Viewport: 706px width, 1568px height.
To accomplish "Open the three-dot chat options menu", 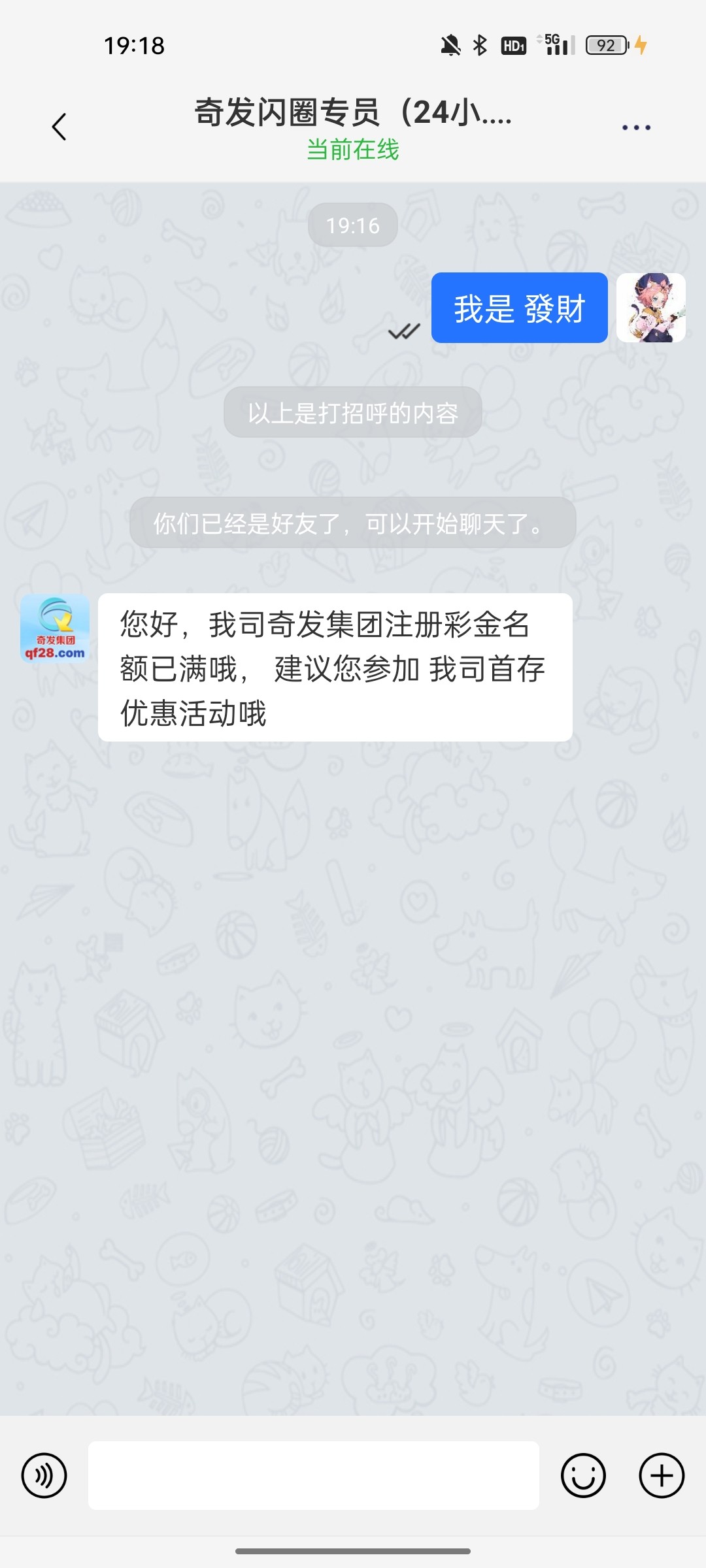I will tap(636, 127).
